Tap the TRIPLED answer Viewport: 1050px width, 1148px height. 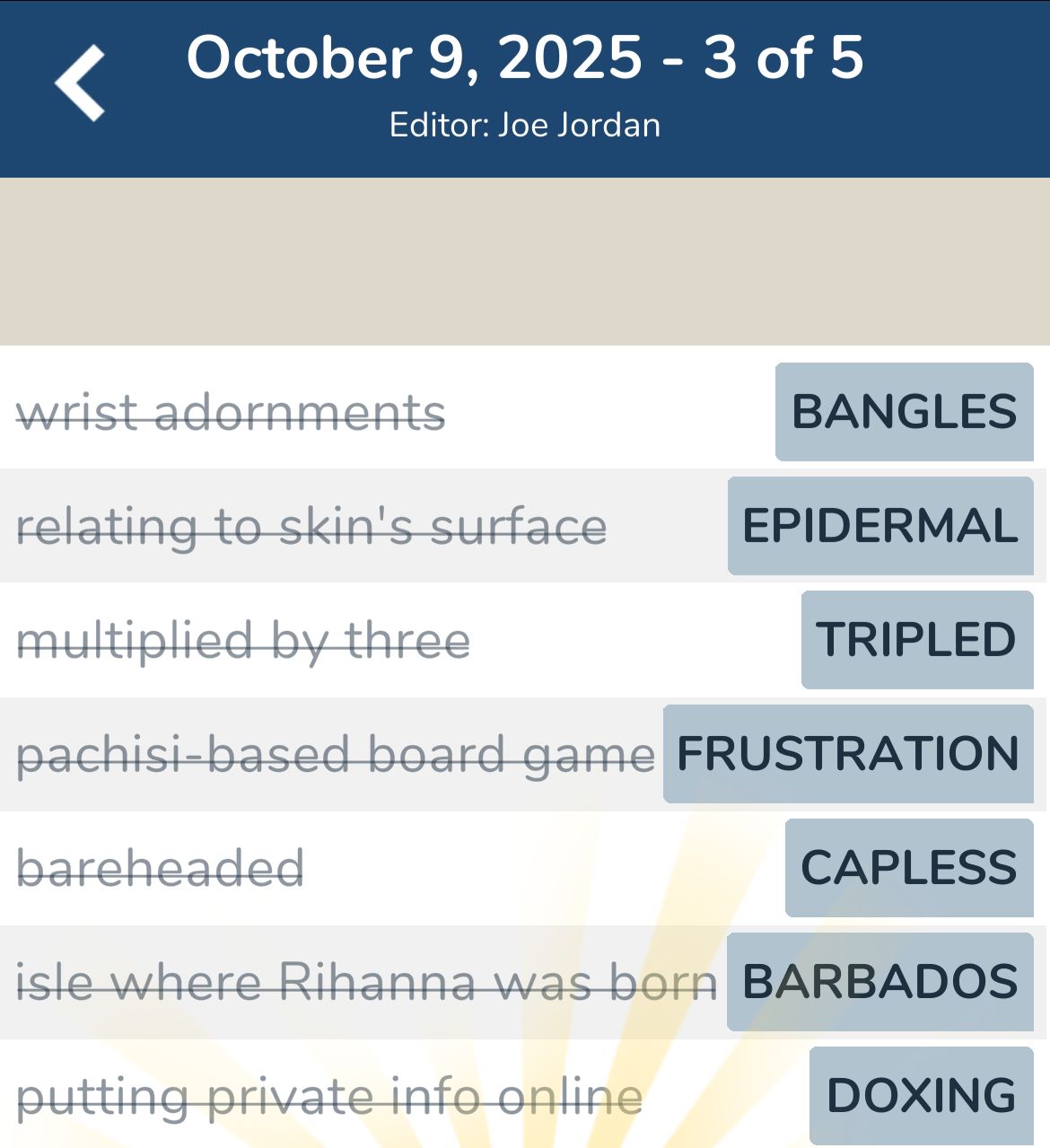point(916,640)
